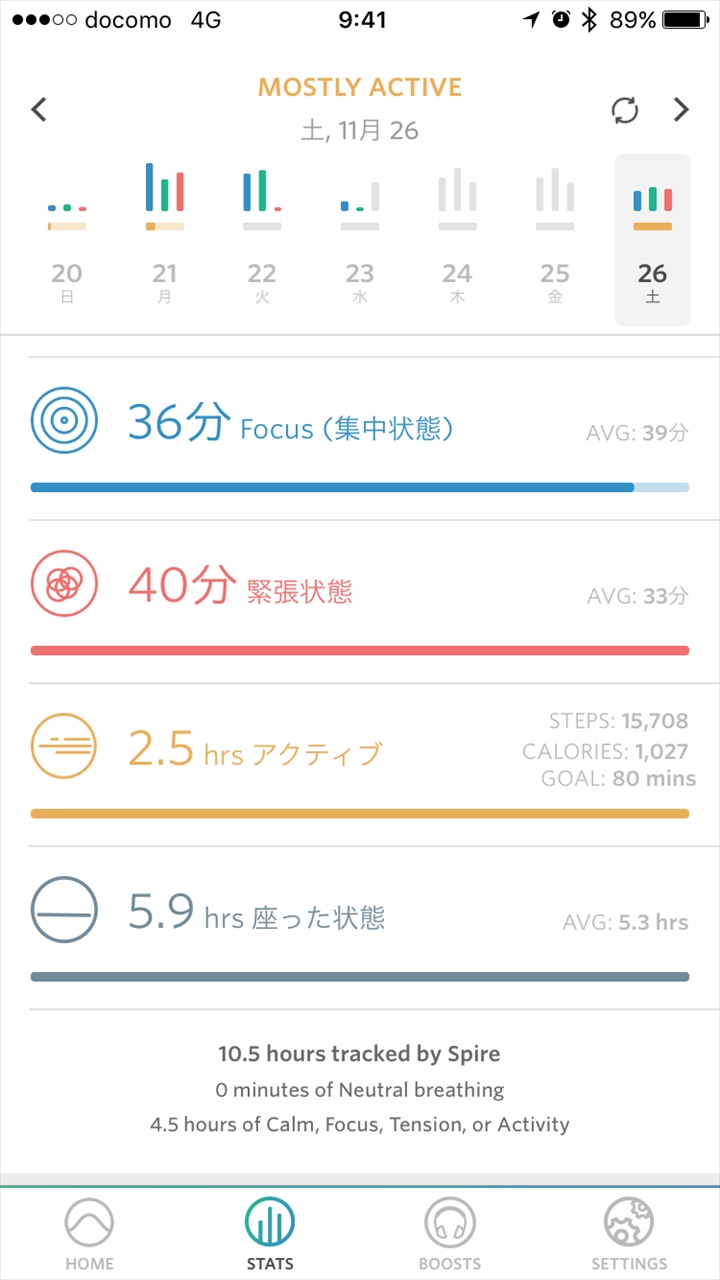Go to the previous week with left arrow

(x=39, y=109)
